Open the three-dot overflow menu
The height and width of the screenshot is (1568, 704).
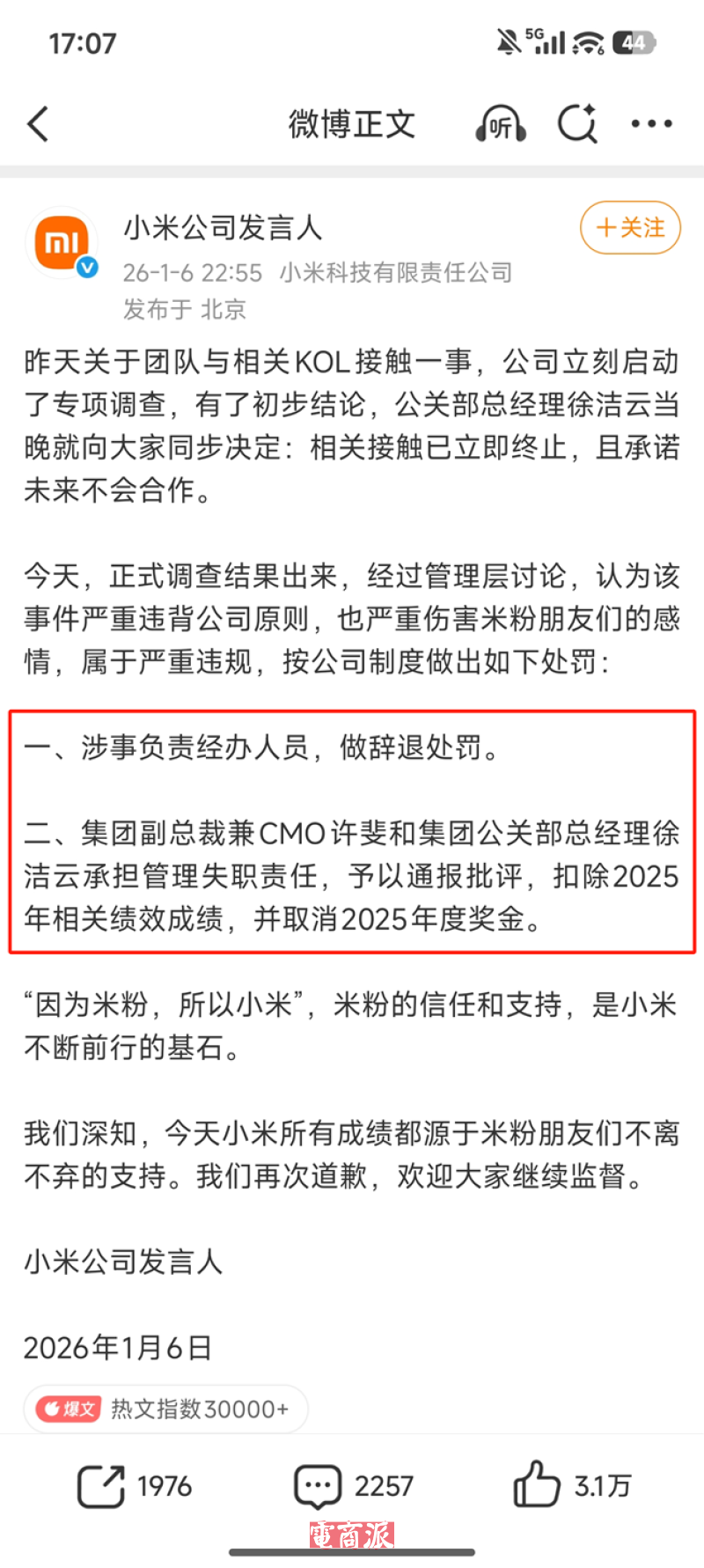pos(651,124)
